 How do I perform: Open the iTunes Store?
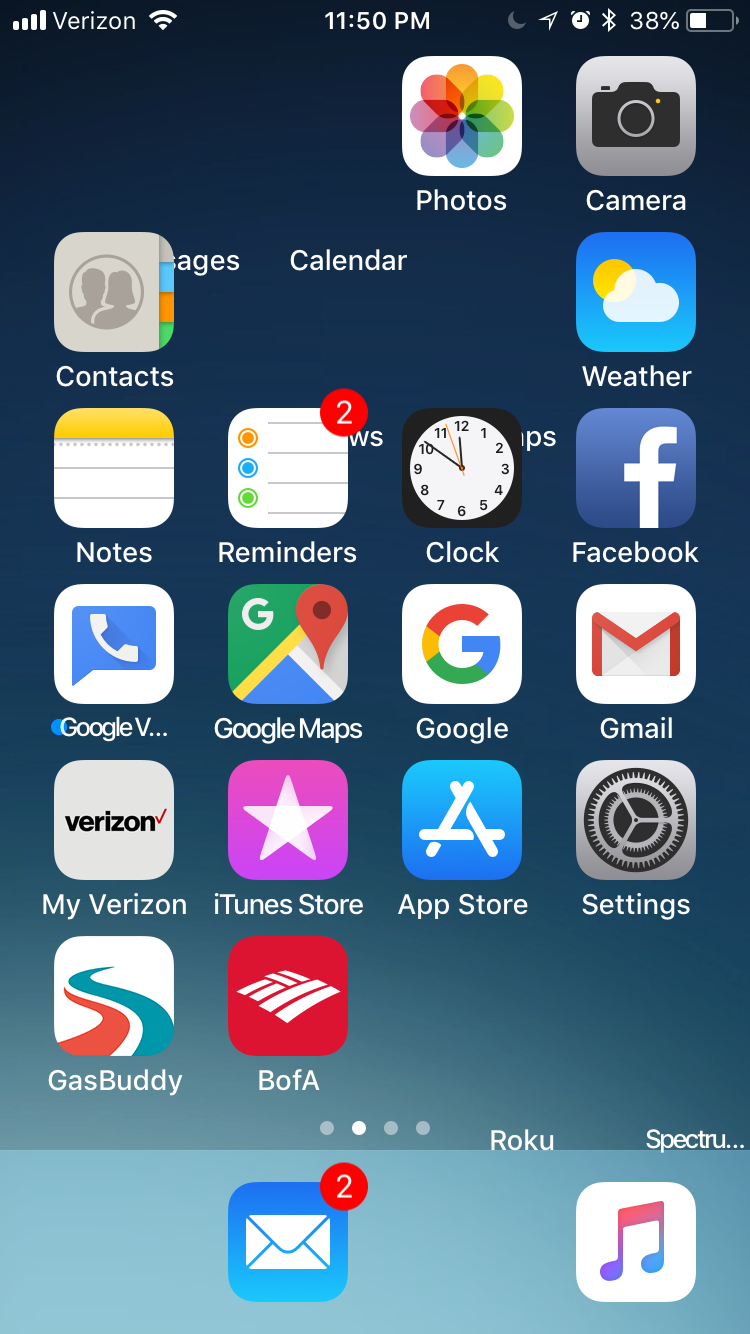point(288,820)
